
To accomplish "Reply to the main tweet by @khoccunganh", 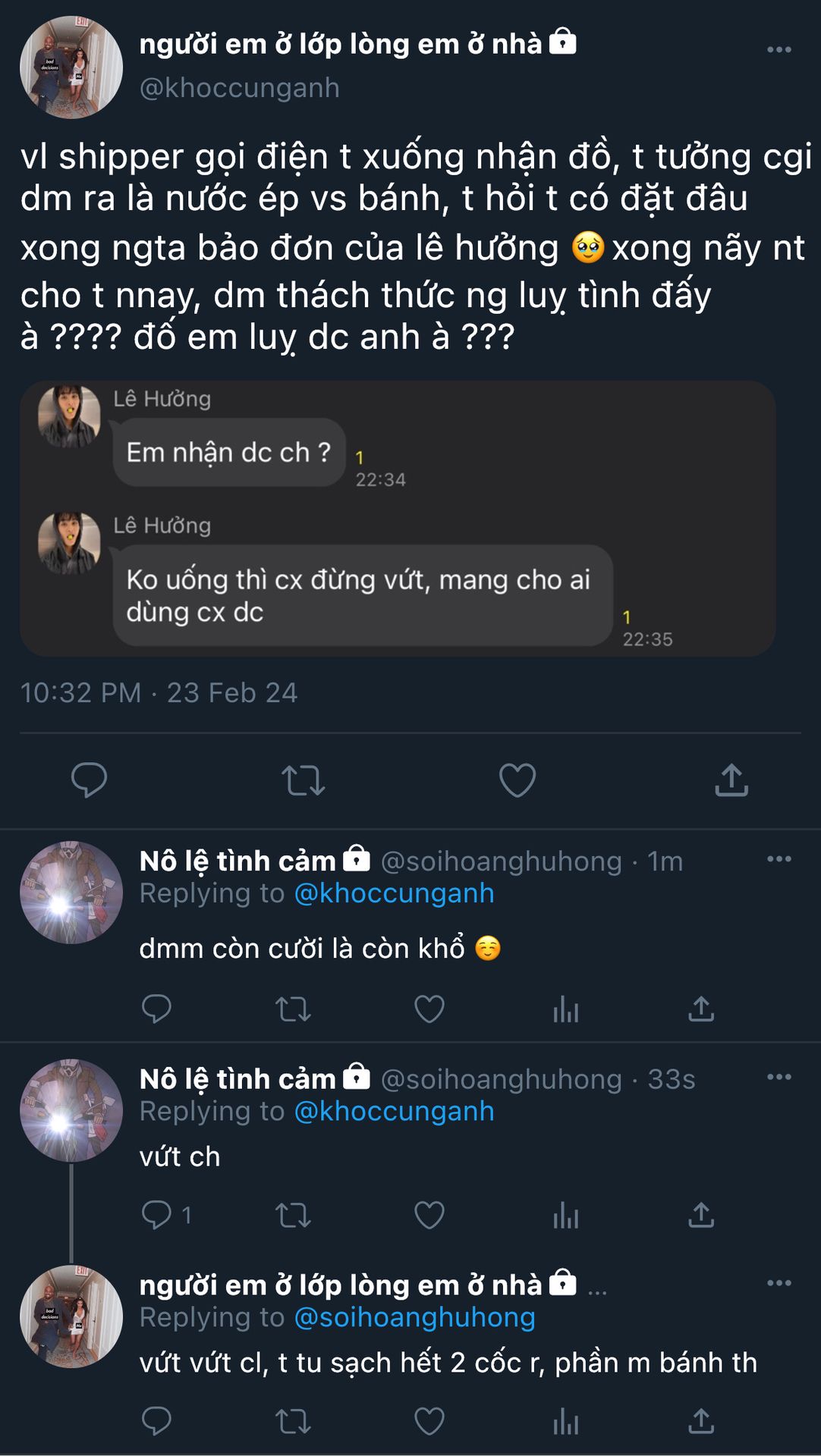I will tap(89, 780).
